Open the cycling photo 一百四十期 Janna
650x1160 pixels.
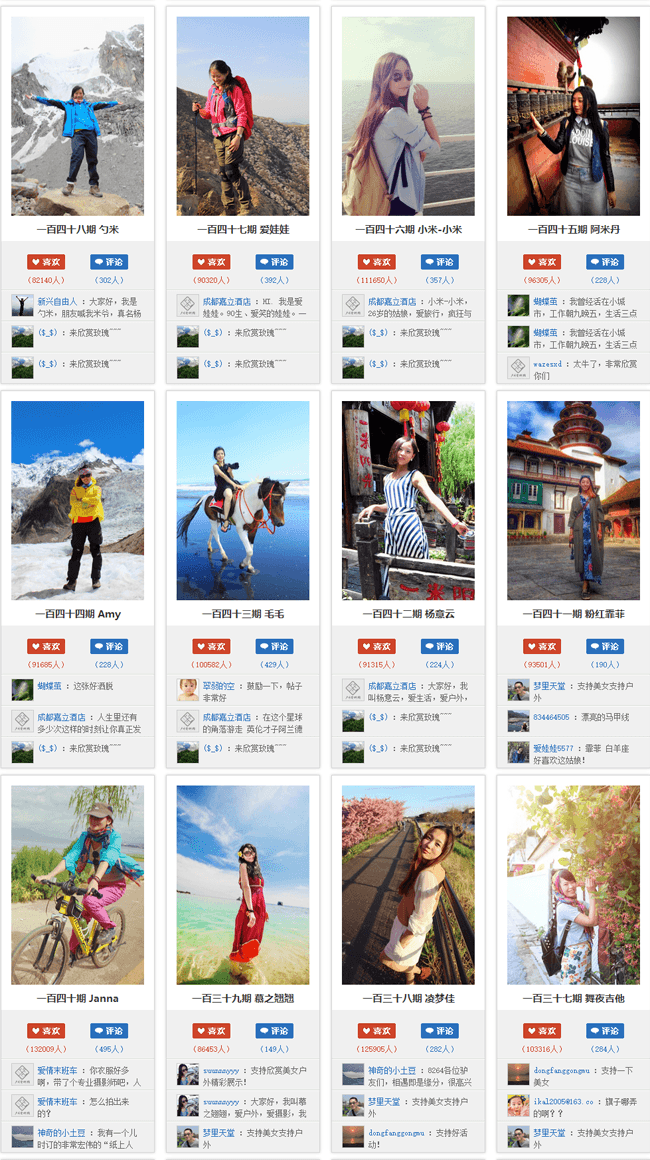pos(77,884)
